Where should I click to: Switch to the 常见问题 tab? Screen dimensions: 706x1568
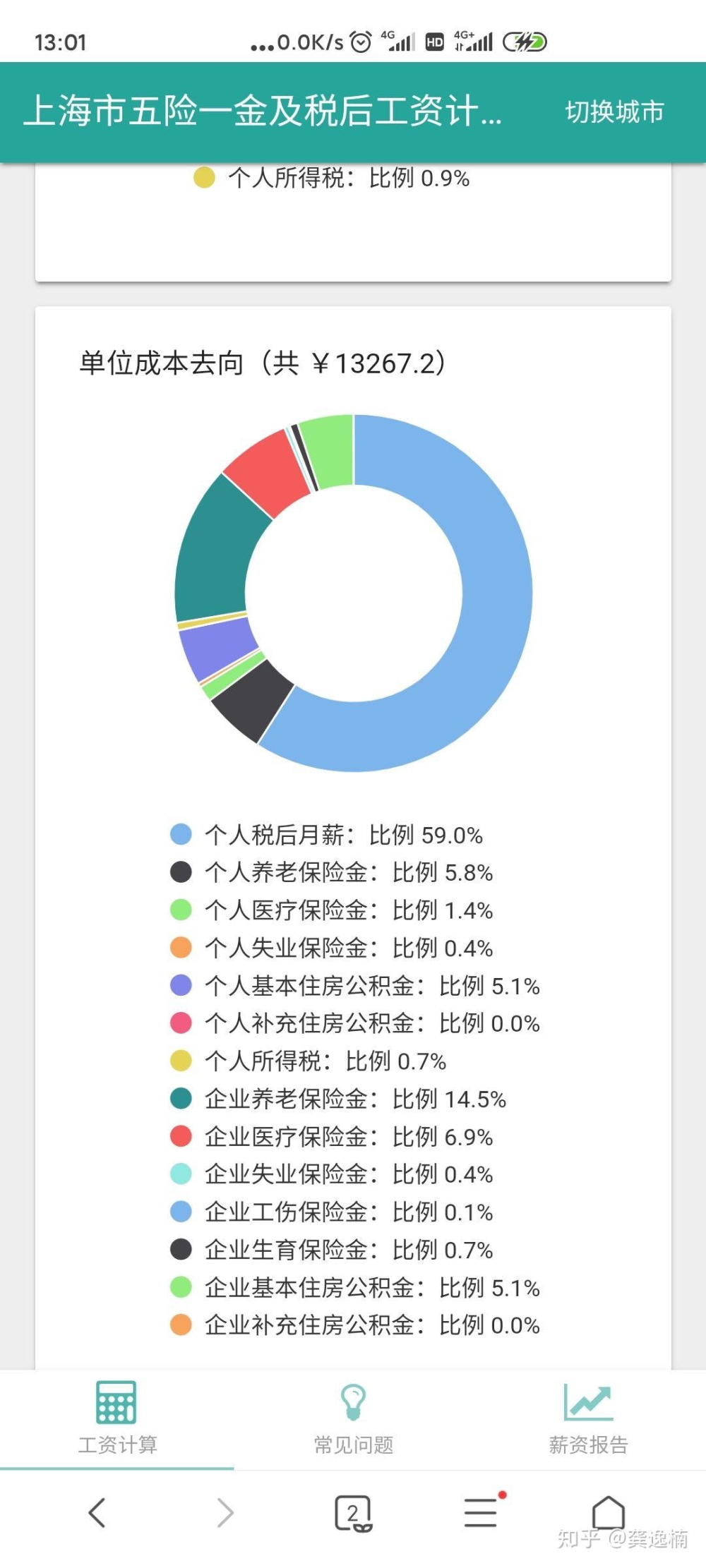pos(353,1420)
